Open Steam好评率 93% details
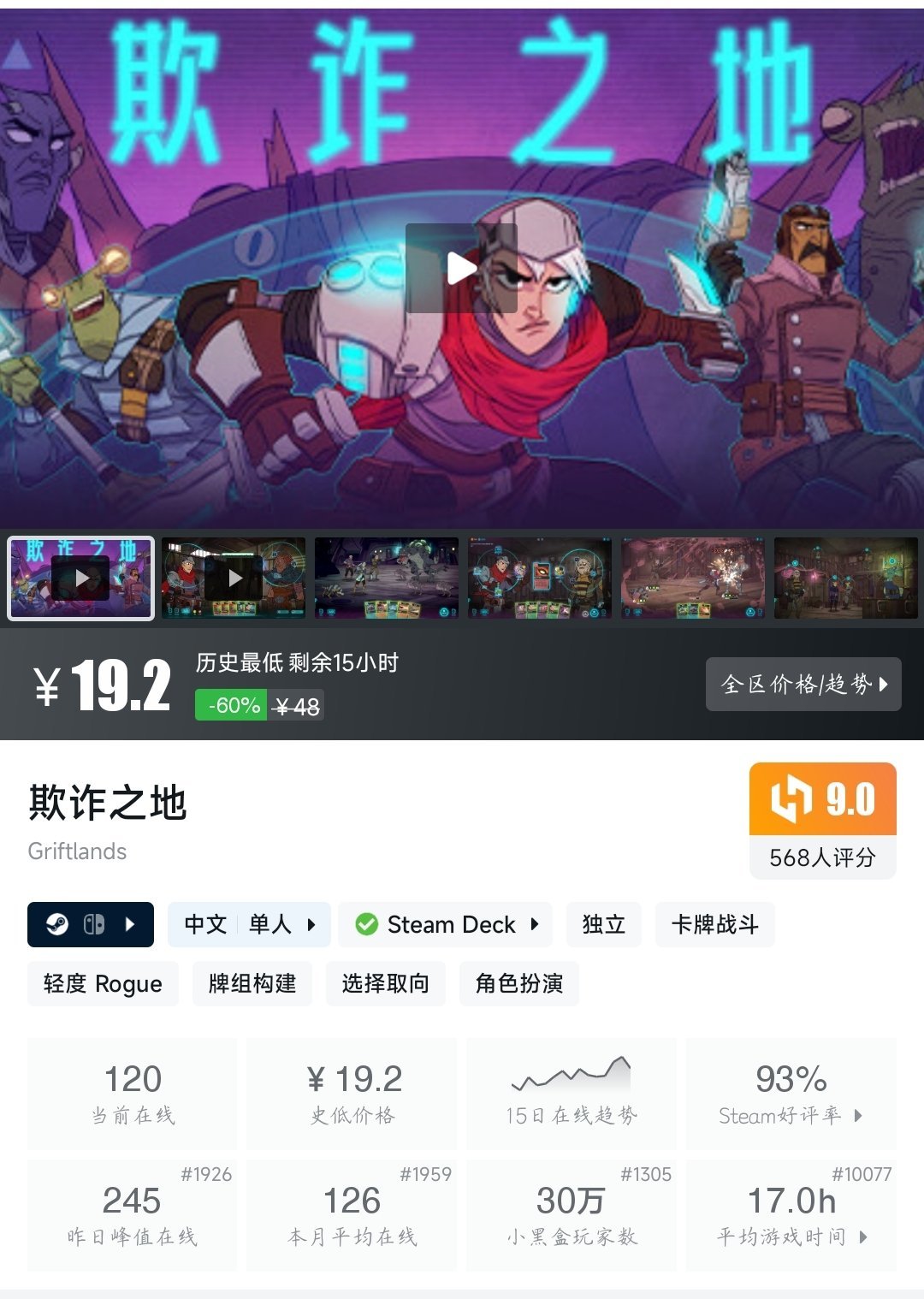924x1299 pixels. point(791,1093)
